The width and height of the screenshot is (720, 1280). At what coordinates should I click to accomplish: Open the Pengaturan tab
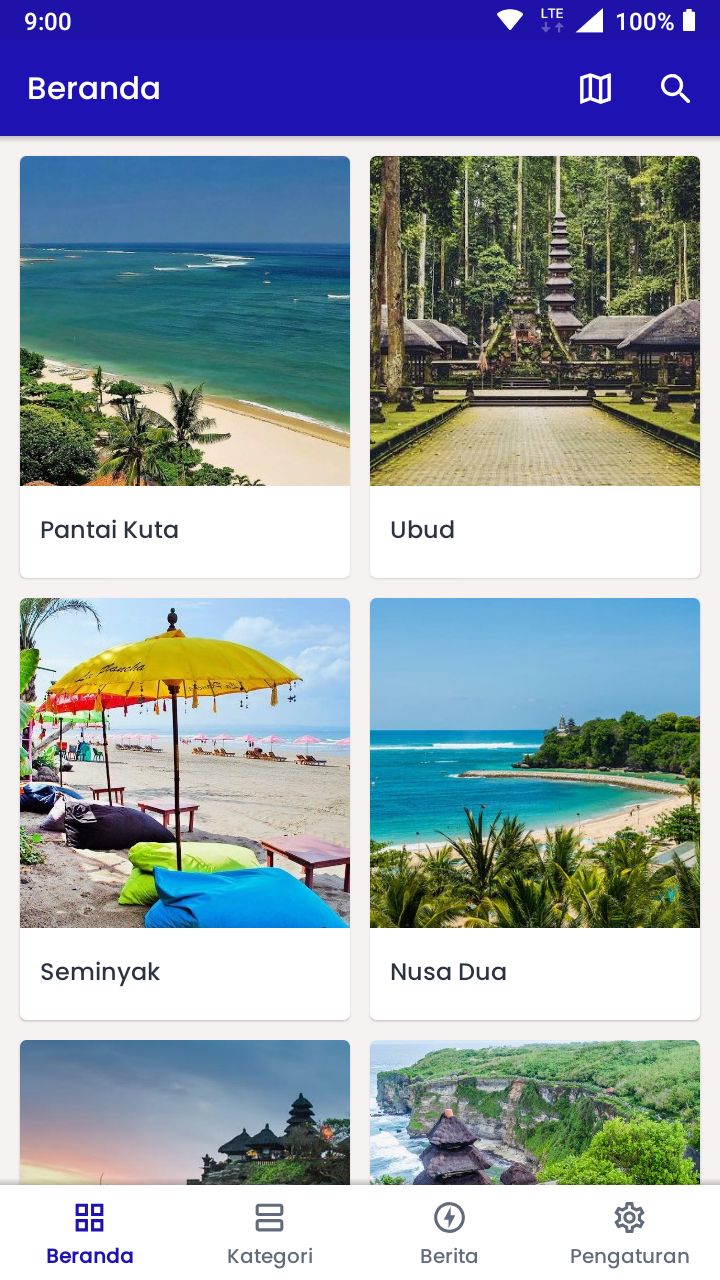(x=629, y=1234)
